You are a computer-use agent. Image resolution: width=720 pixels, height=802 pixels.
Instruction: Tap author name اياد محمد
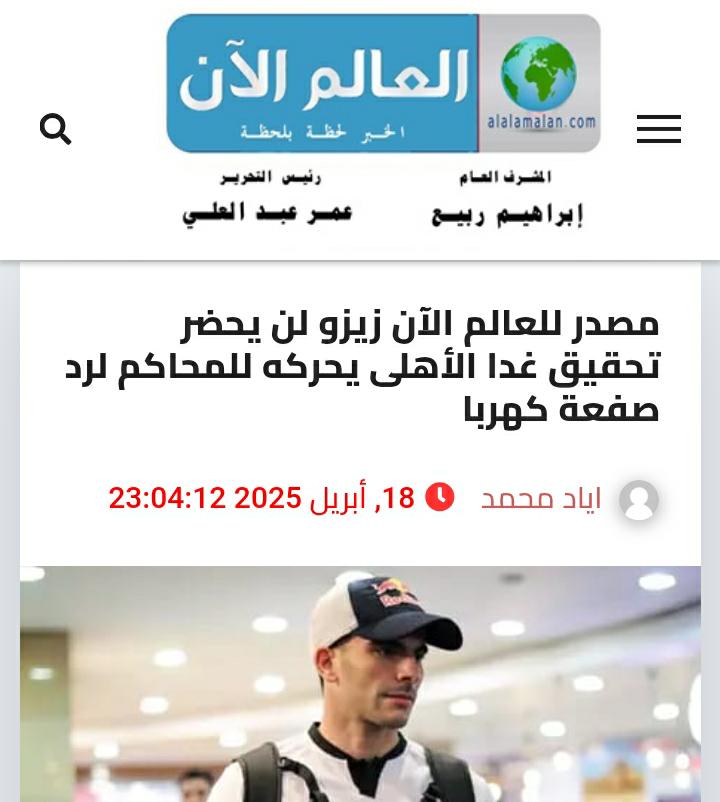click(541, 499)
